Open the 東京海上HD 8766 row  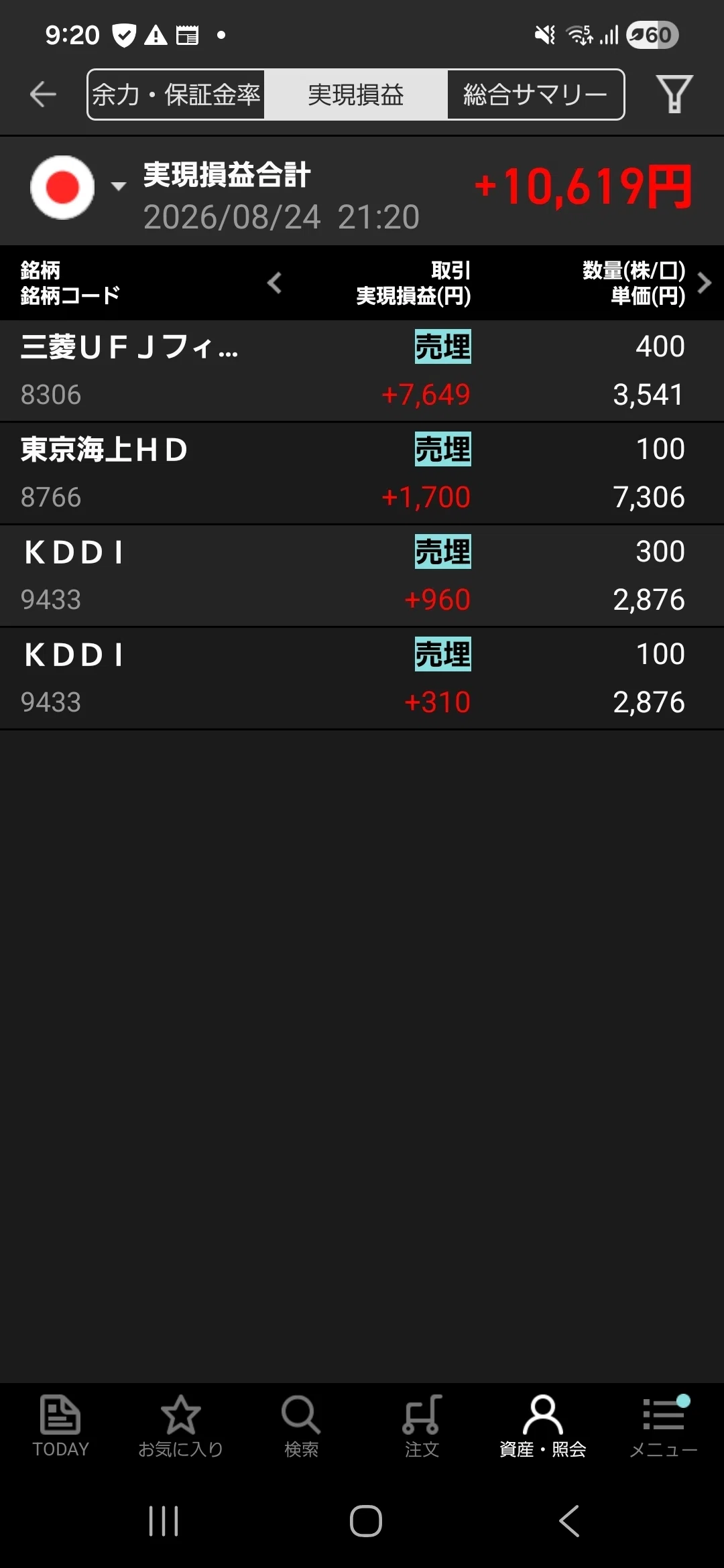point(362,473)
